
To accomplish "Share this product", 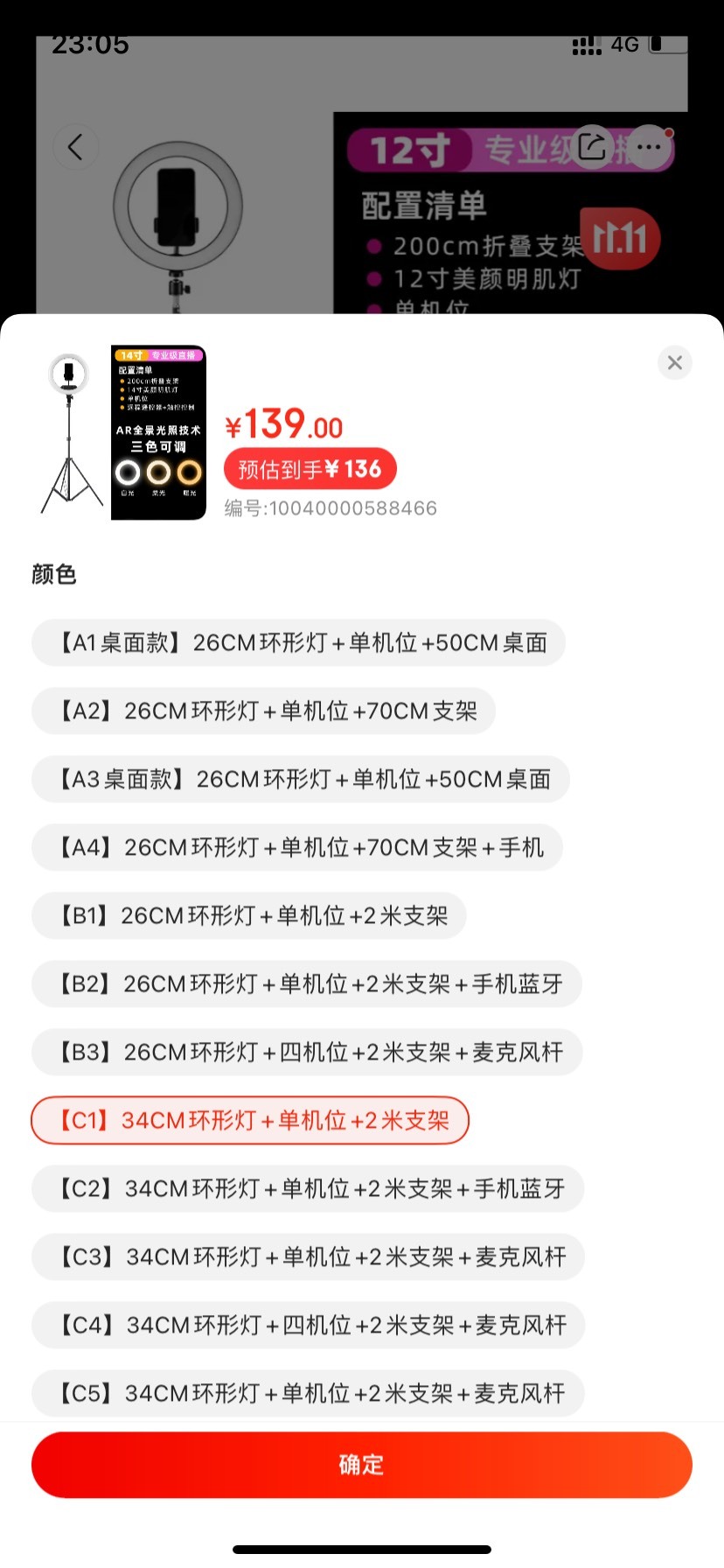I will [592, 146].
